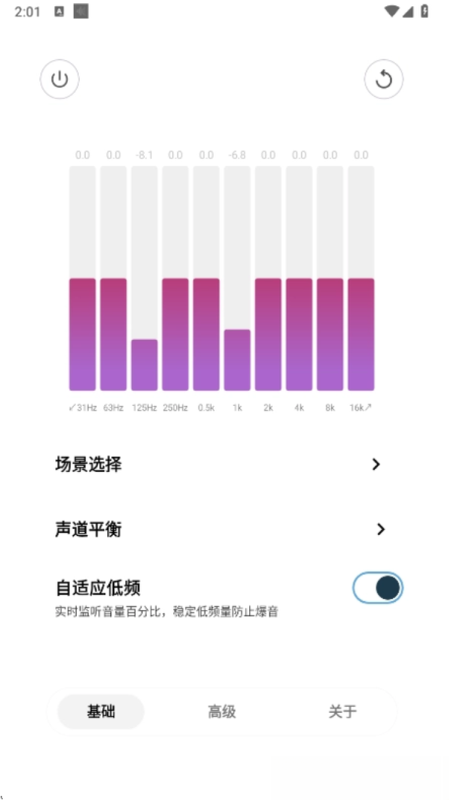Select the 基础 tab
Viewport: 449px width, 800px height.
(101, 711)
